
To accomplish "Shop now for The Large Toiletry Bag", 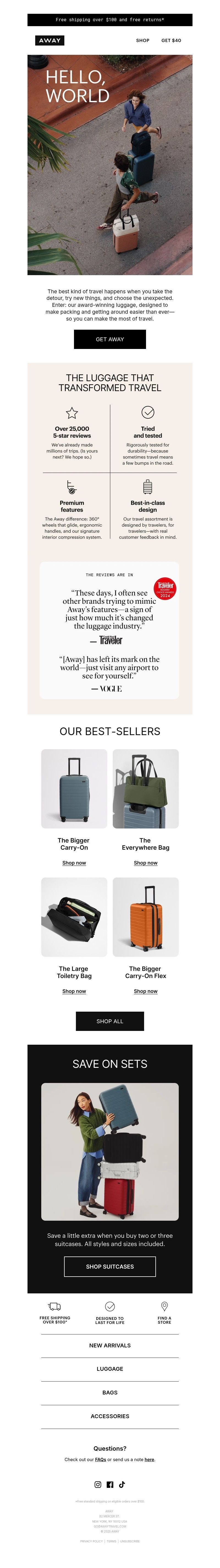I will tap(74, 991).
